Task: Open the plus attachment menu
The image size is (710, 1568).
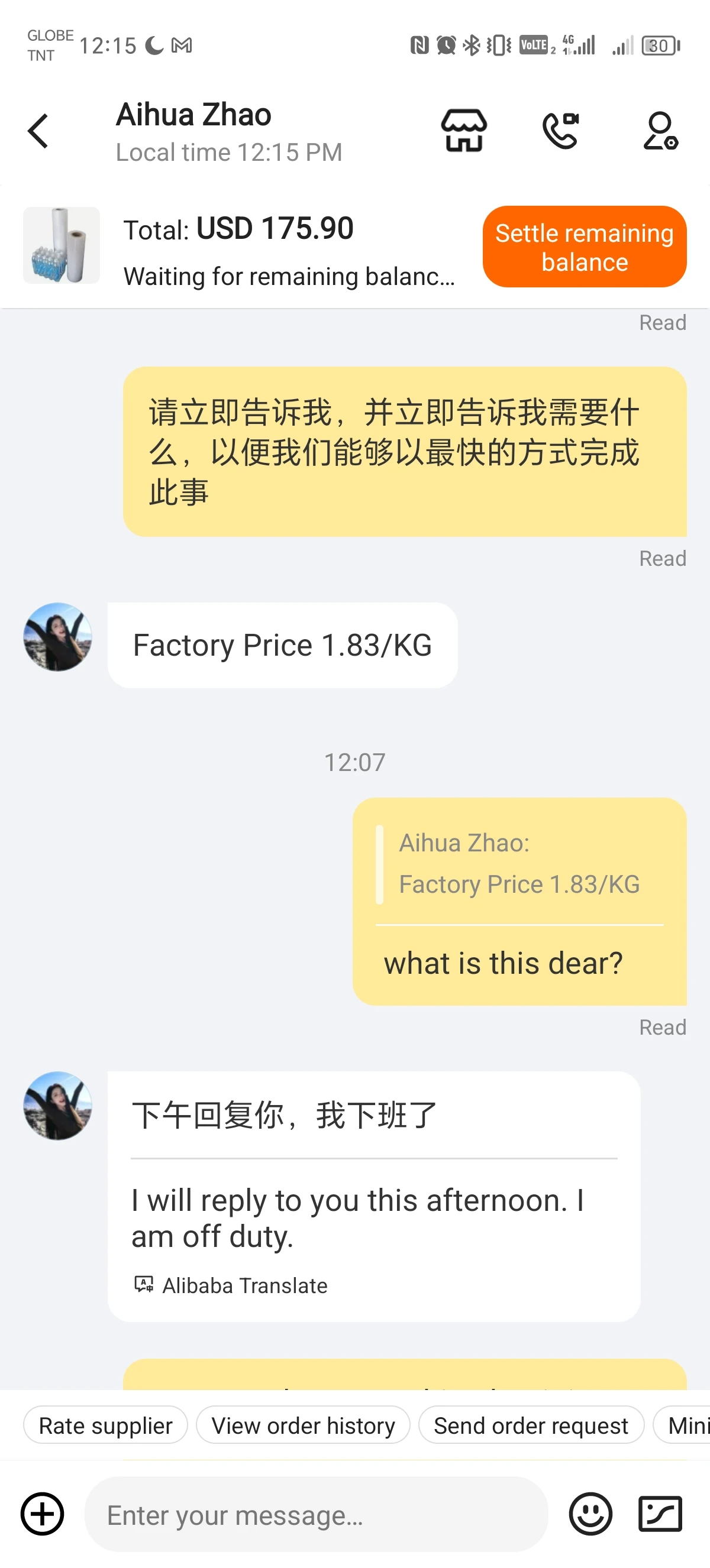Action: [x=43, y=1514]
